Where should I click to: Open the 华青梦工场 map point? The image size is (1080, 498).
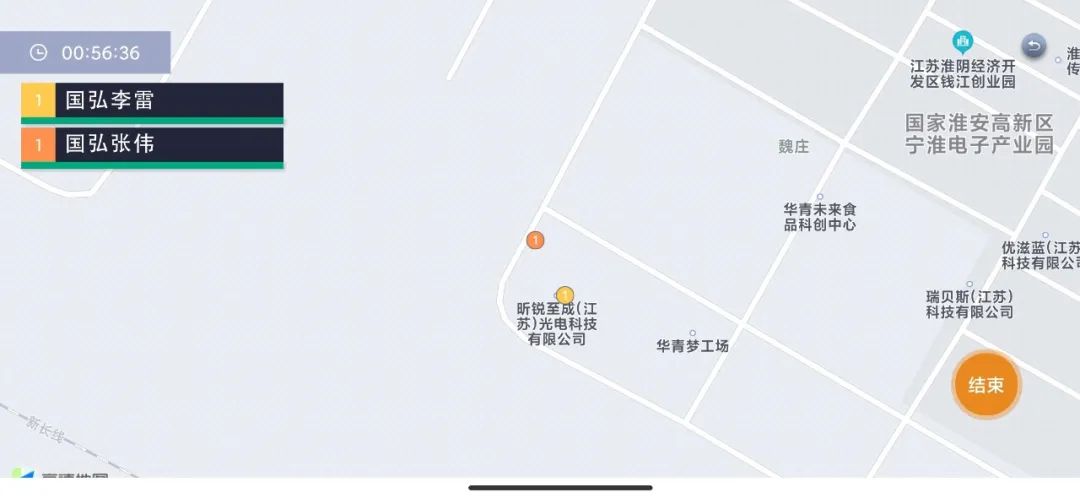click(692, 334)
